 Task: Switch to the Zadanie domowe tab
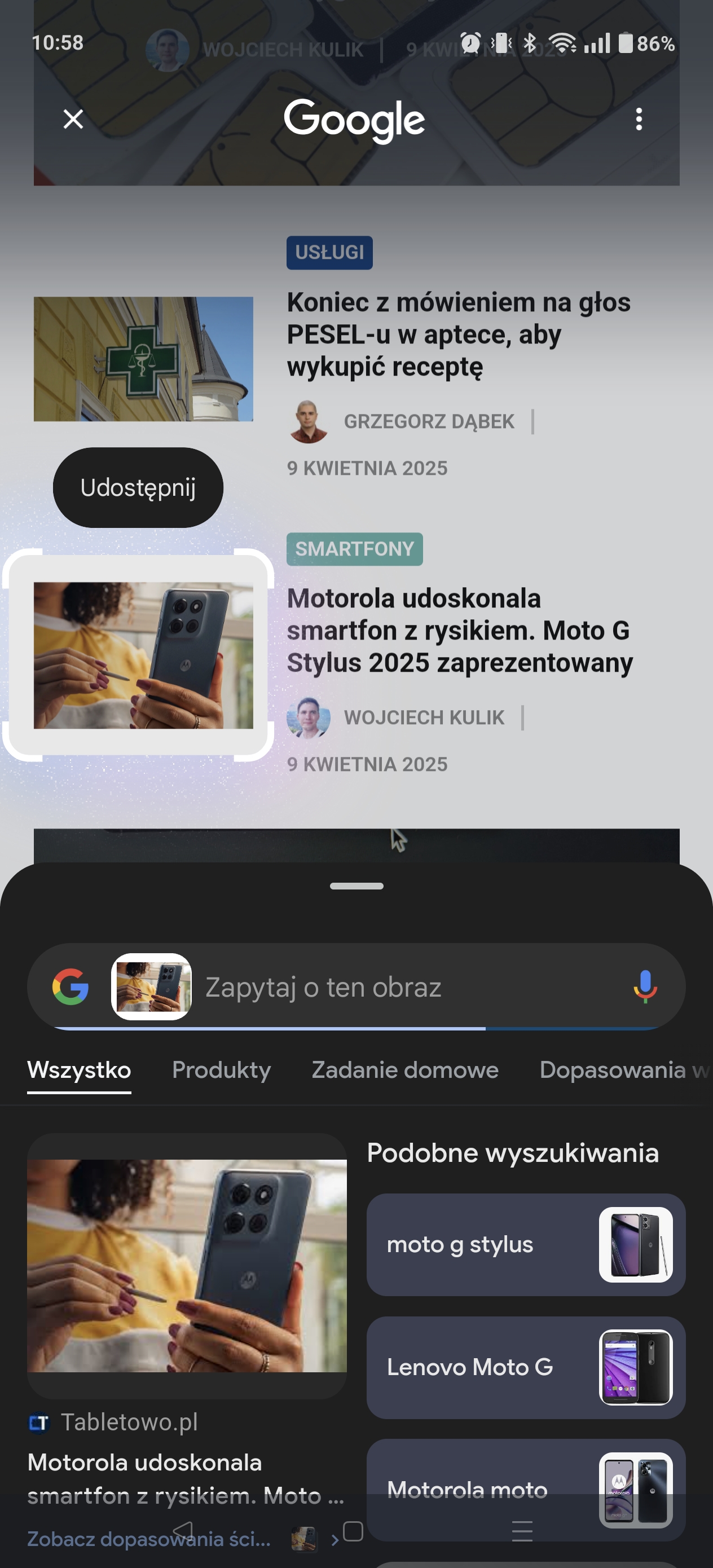point(405,1070)
